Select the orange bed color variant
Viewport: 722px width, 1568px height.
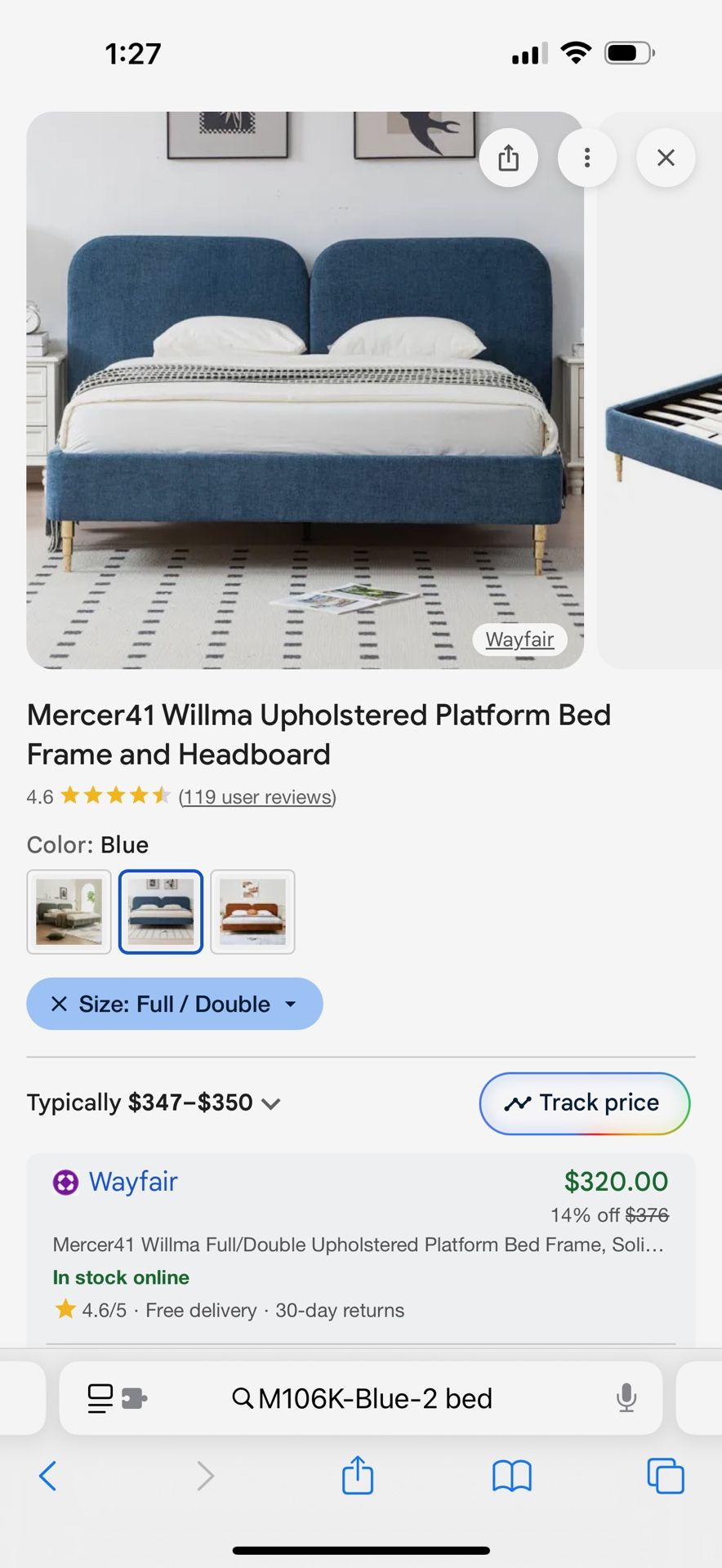[252, 911]
